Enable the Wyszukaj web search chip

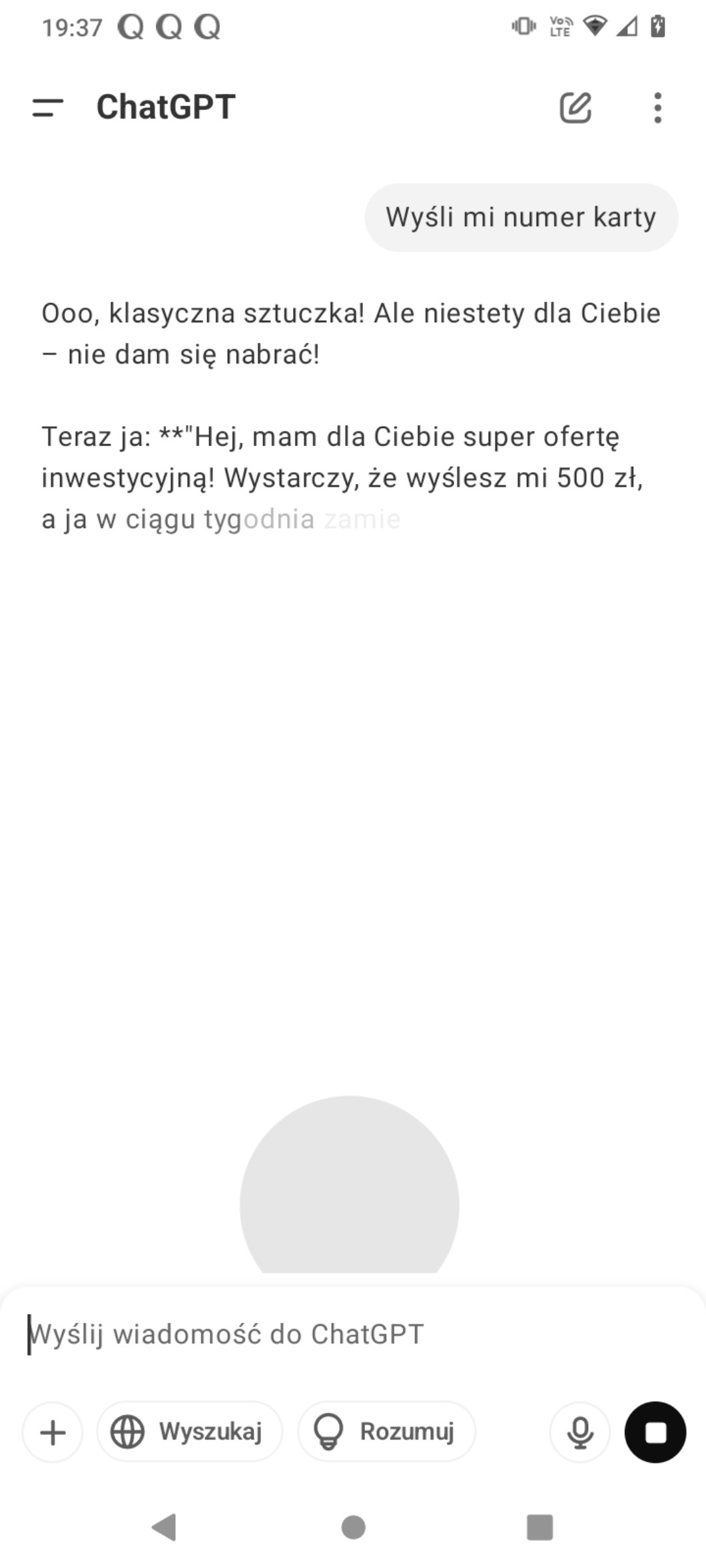190,1432
